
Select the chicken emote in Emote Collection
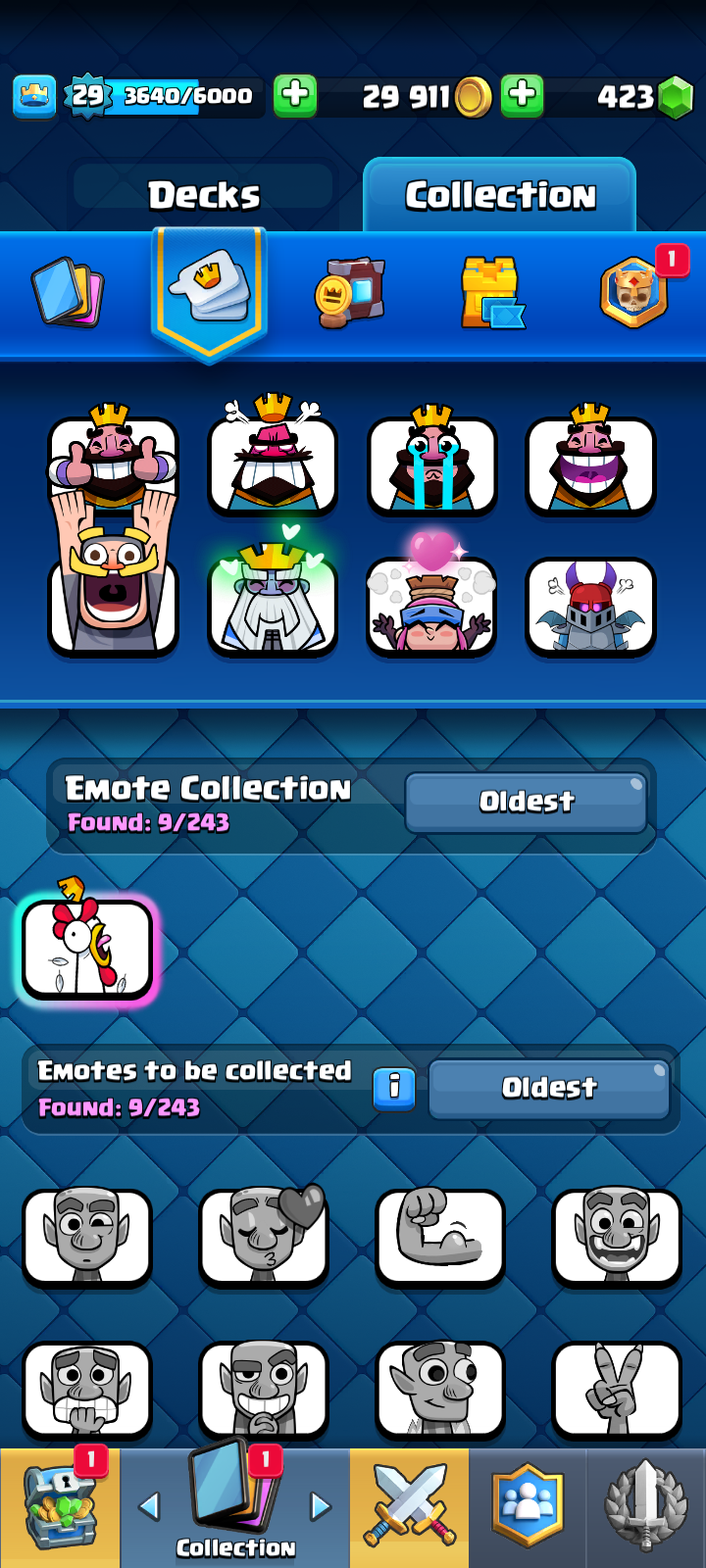[x=87, y=949]
